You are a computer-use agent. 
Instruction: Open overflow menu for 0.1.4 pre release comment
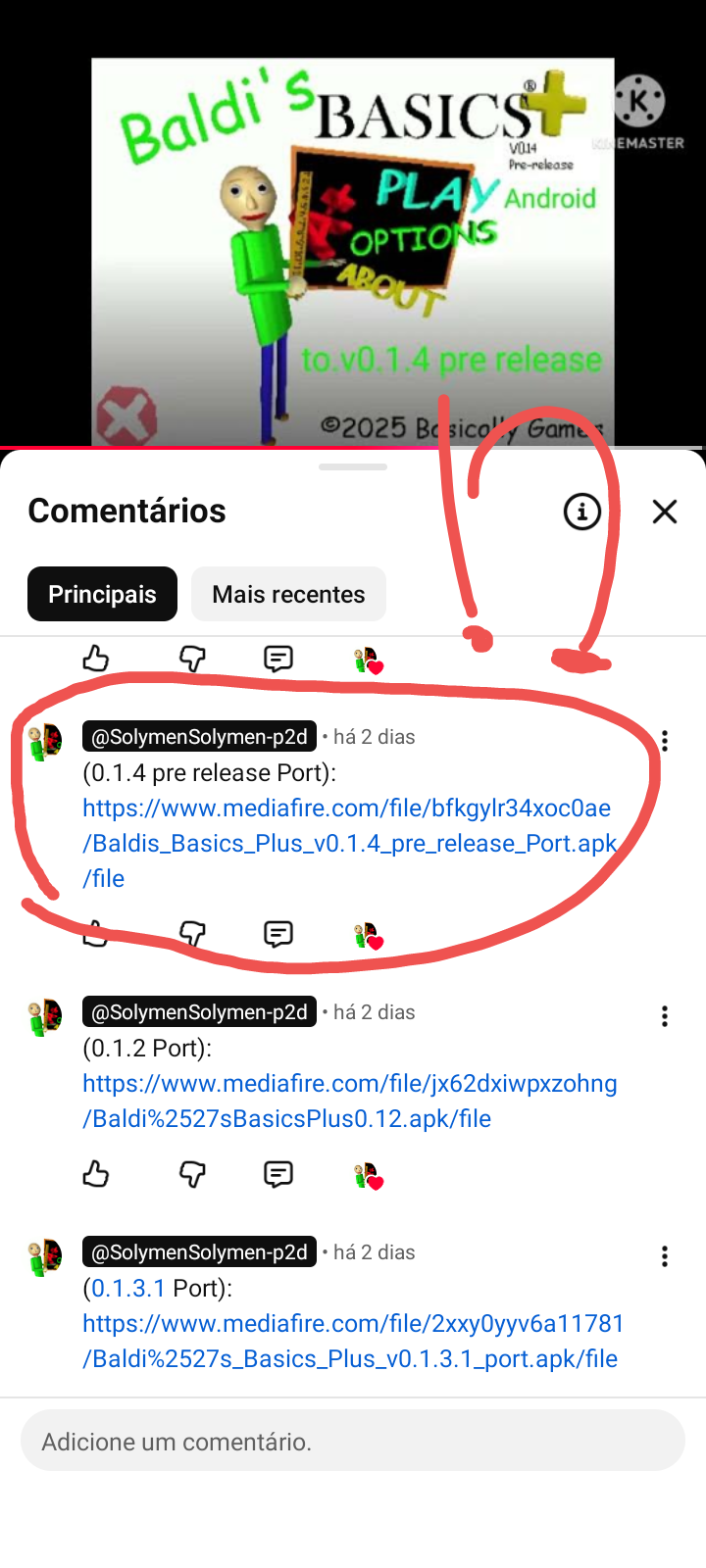pos(665,741)
